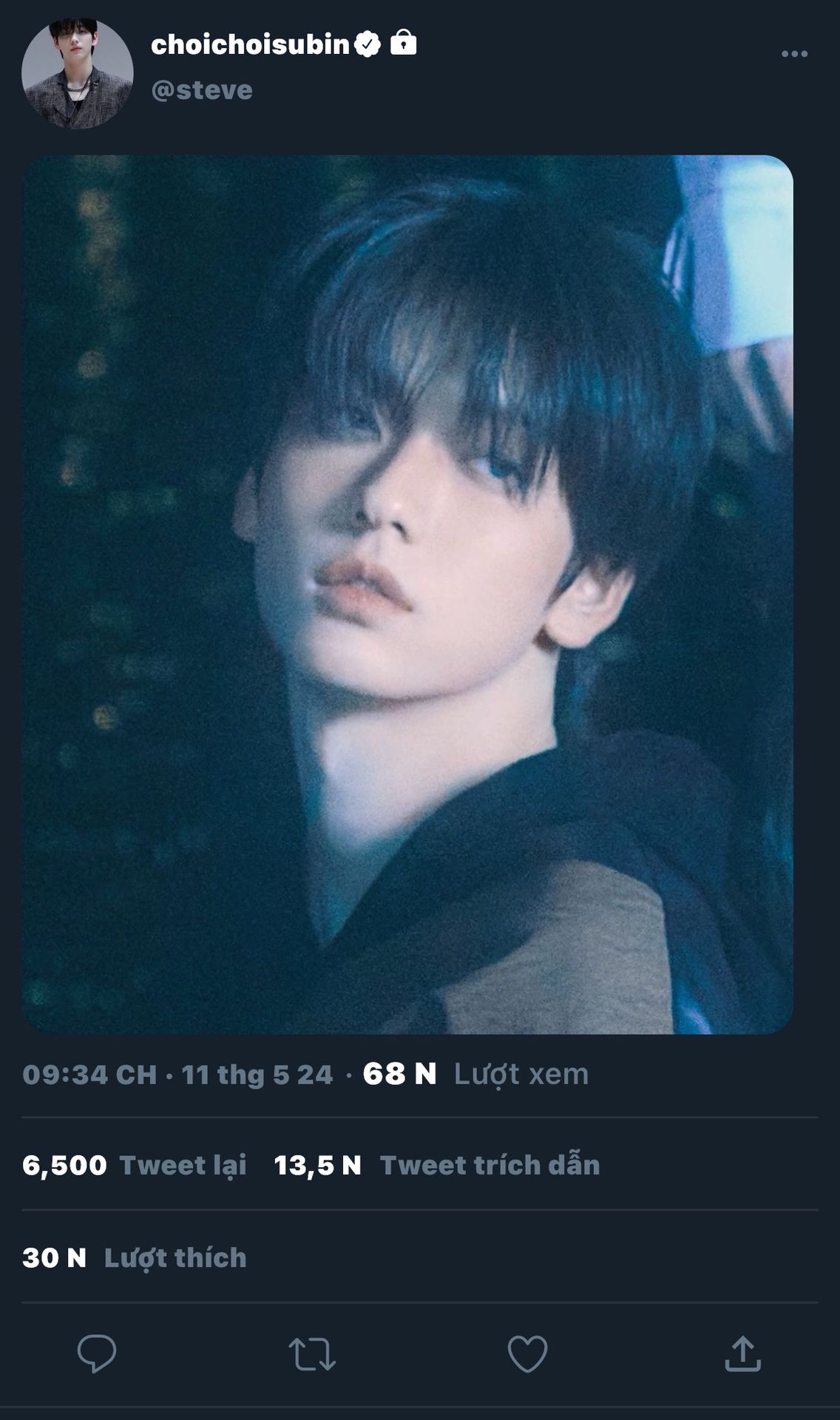Open the tweet's photo in full view
This screenshot has height=1420, width=840.
(407, 595)
